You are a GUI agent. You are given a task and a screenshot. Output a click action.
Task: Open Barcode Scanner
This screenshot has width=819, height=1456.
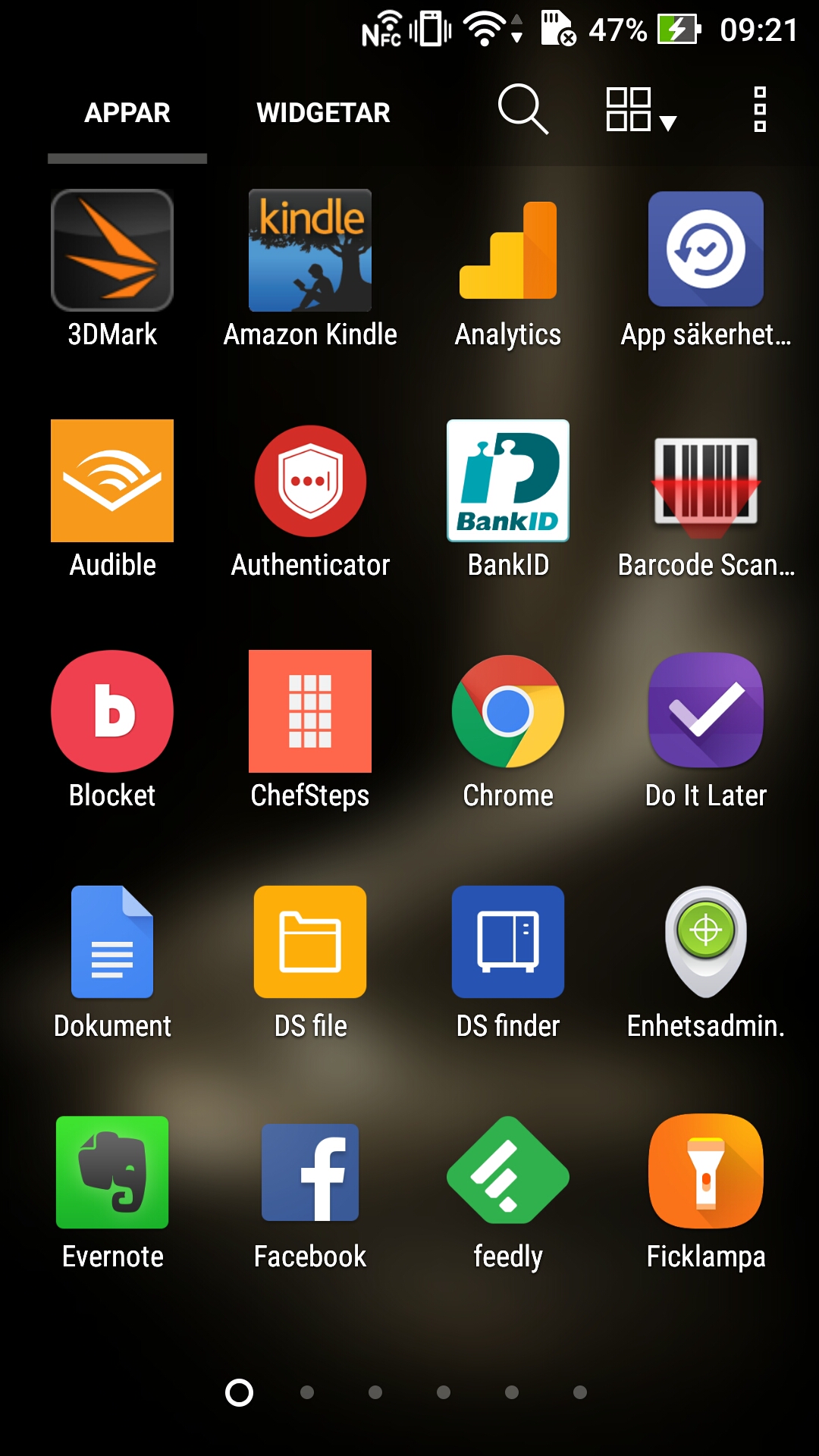pyautogui.click(x=706, y=481)
